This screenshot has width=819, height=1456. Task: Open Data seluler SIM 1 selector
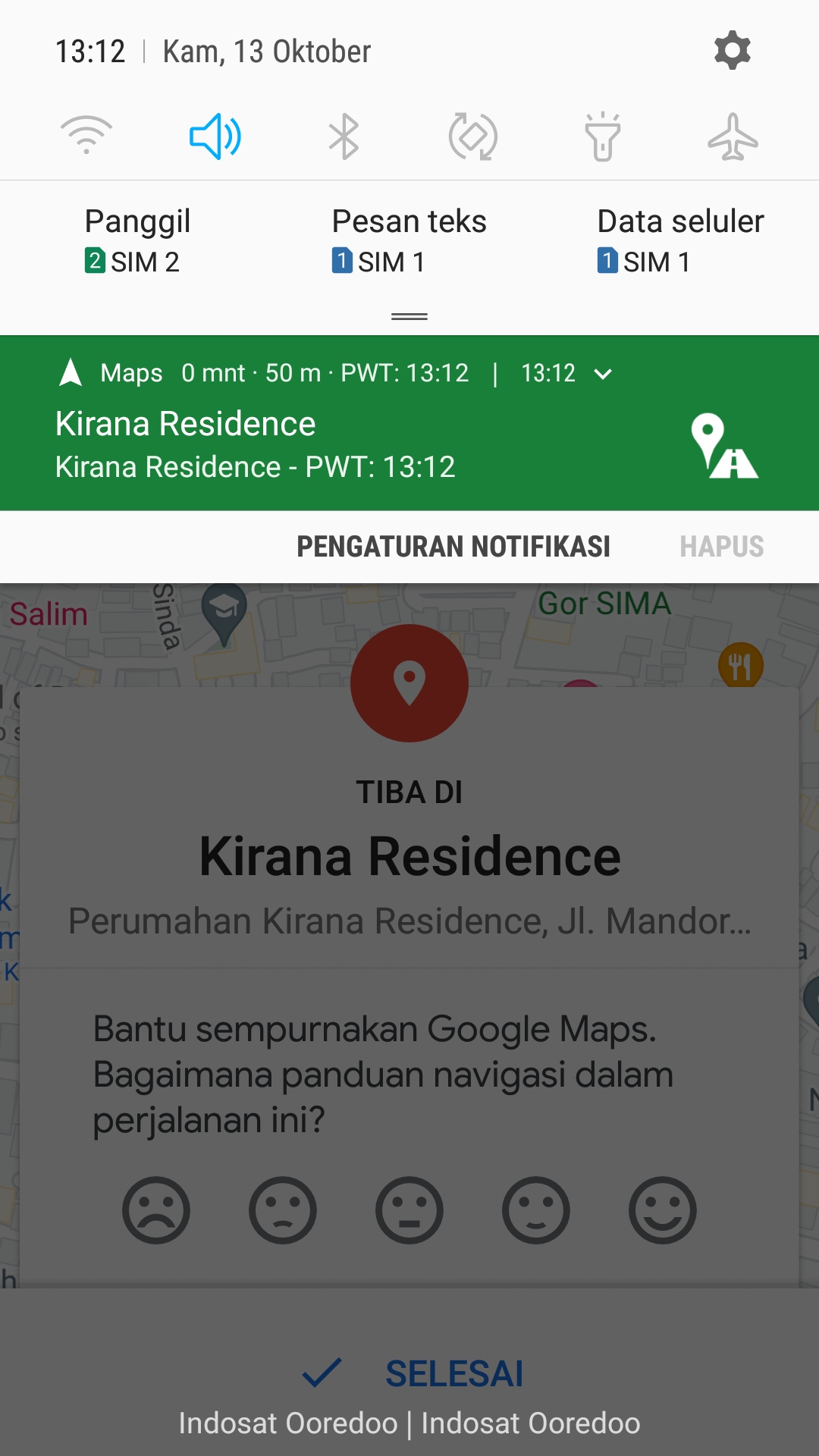coord(680,240)
